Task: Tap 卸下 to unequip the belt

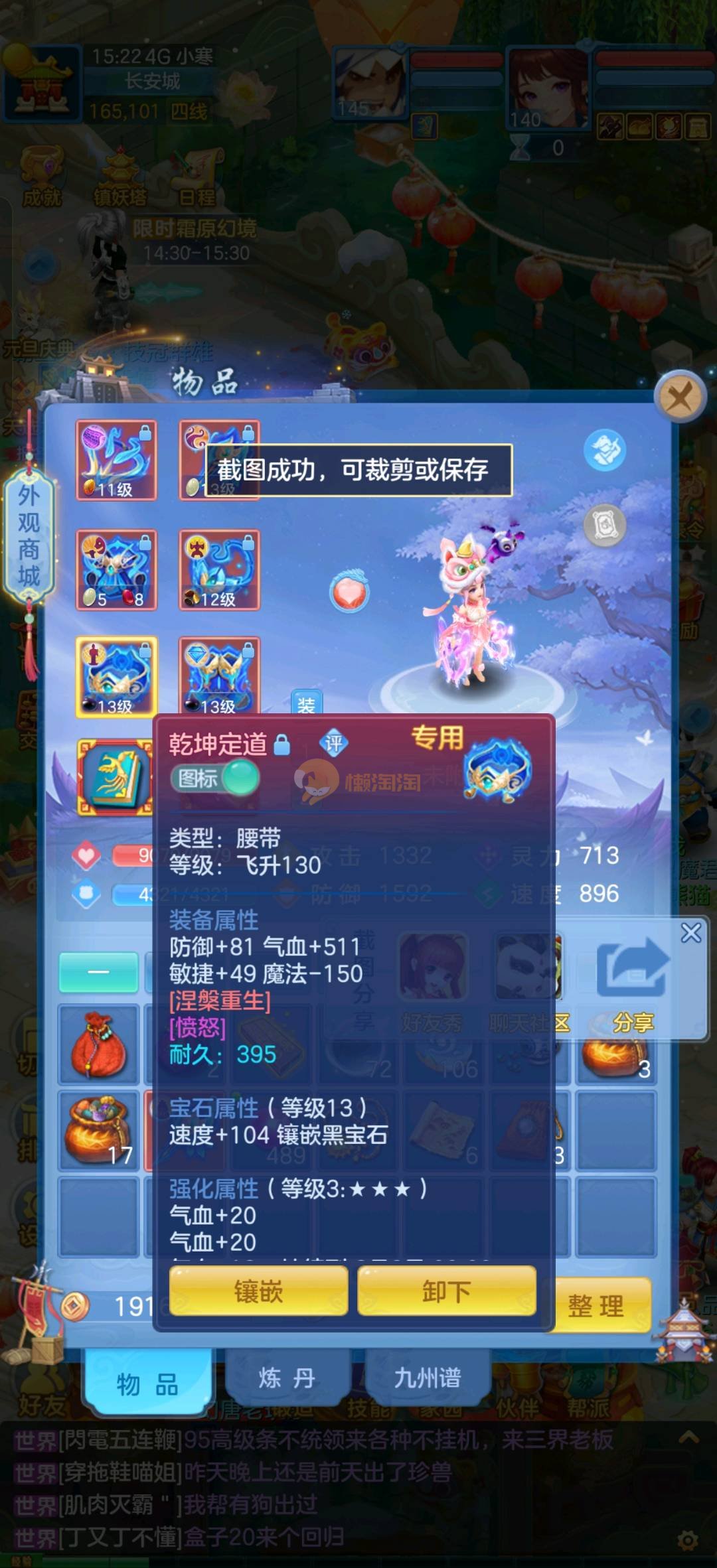Action: pyautogui.click(x=446, y=1291)
